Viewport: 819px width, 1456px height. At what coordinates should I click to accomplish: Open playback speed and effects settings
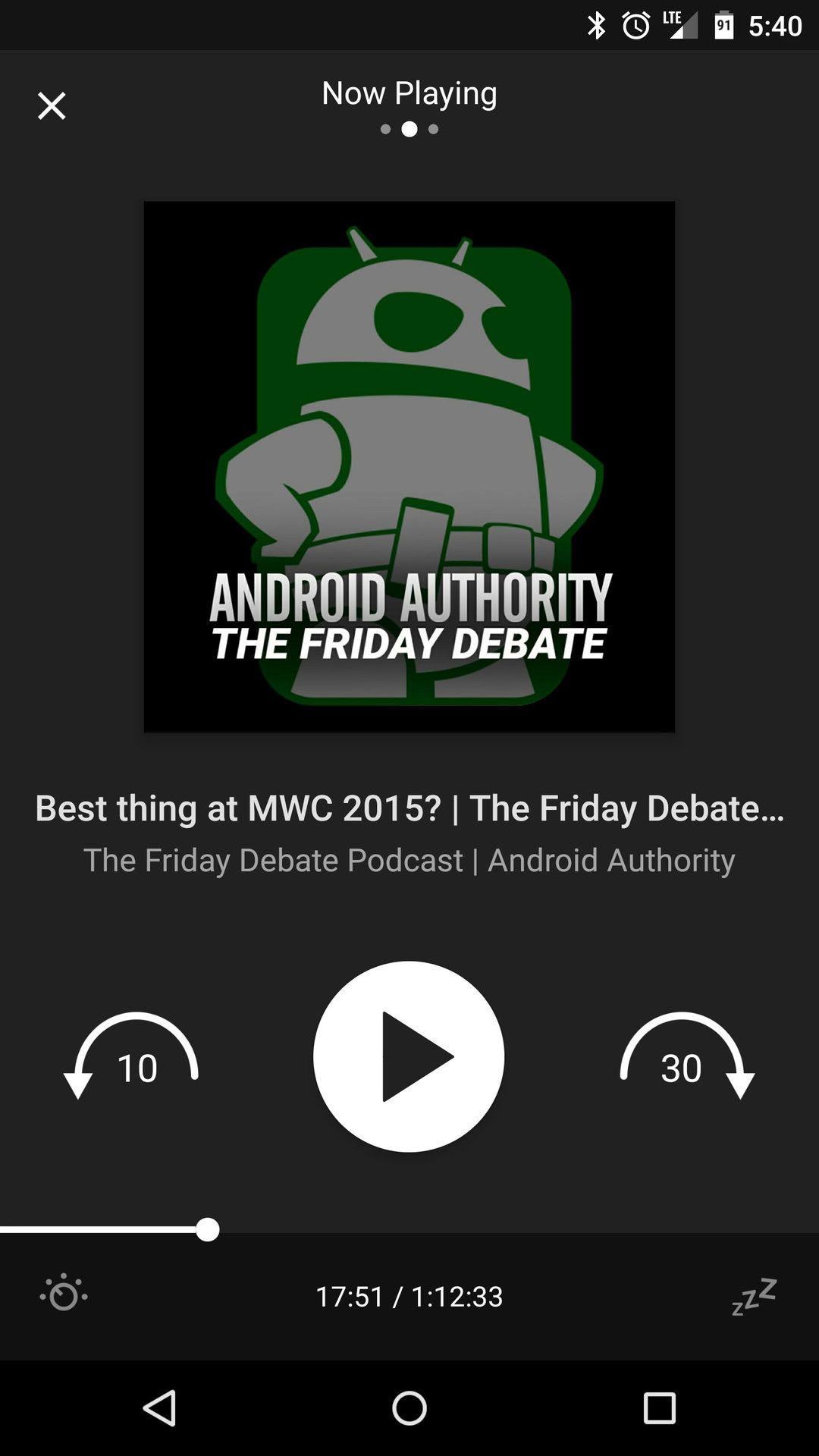tap(64, 1293)
